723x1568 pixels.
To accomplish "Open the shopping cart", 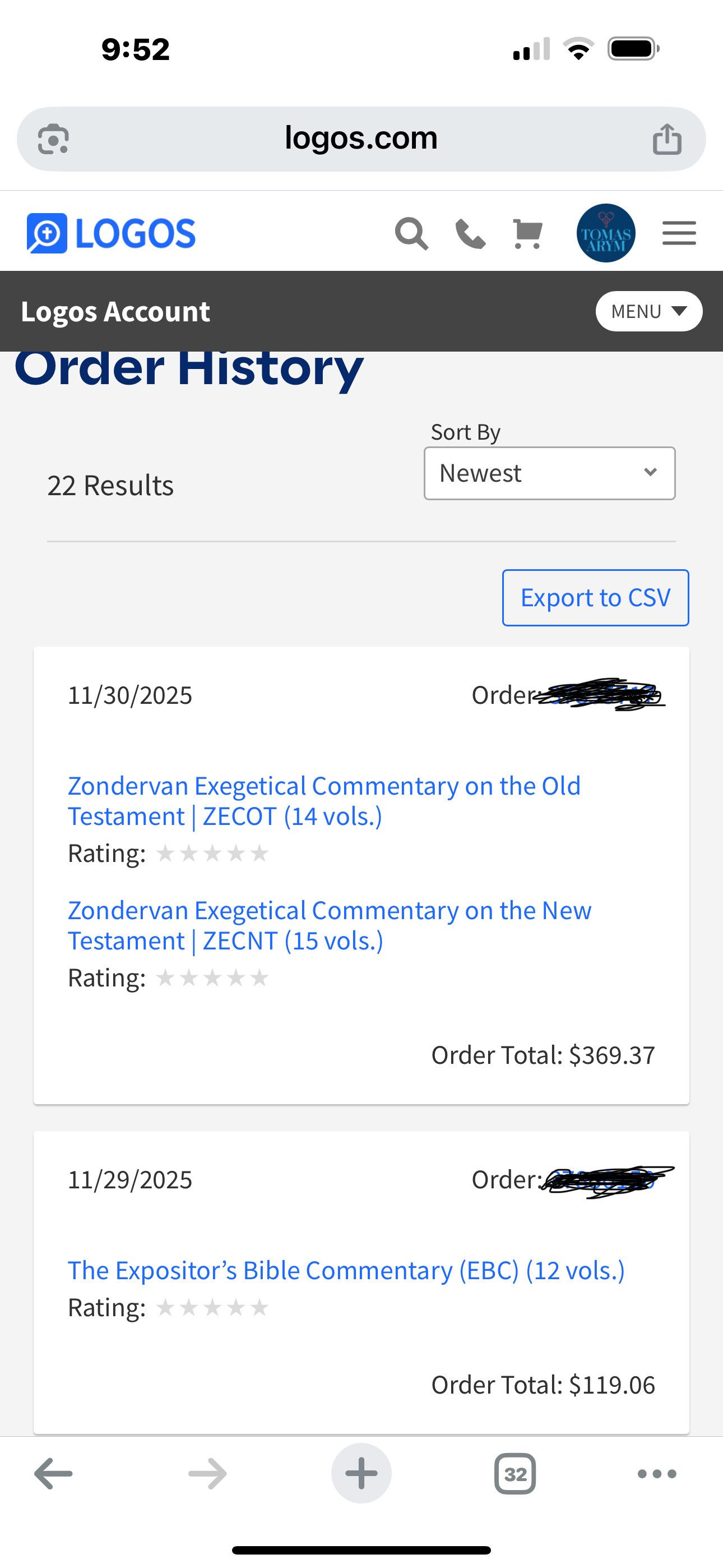I will point(527,234).
